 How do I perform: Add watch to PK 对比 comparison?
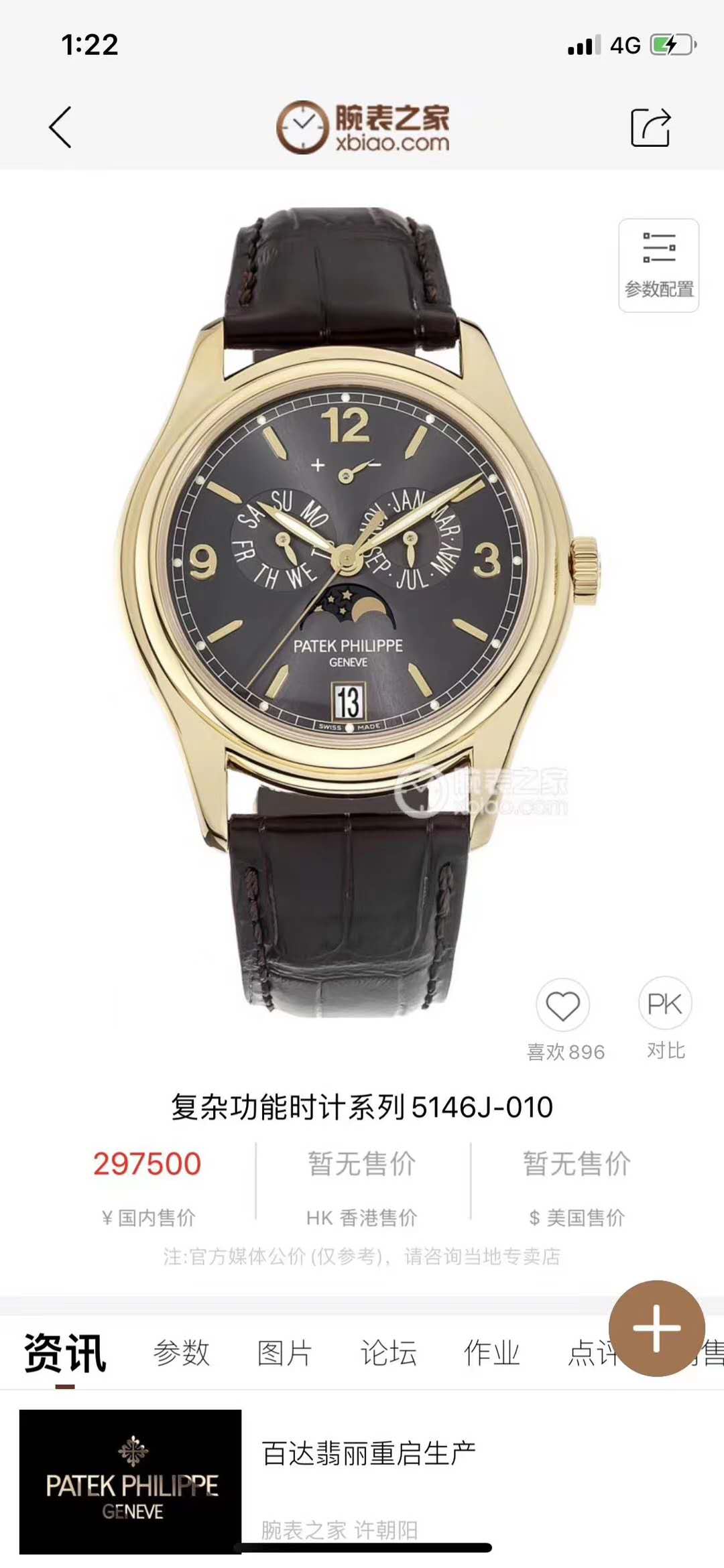tap(664, 1004)
